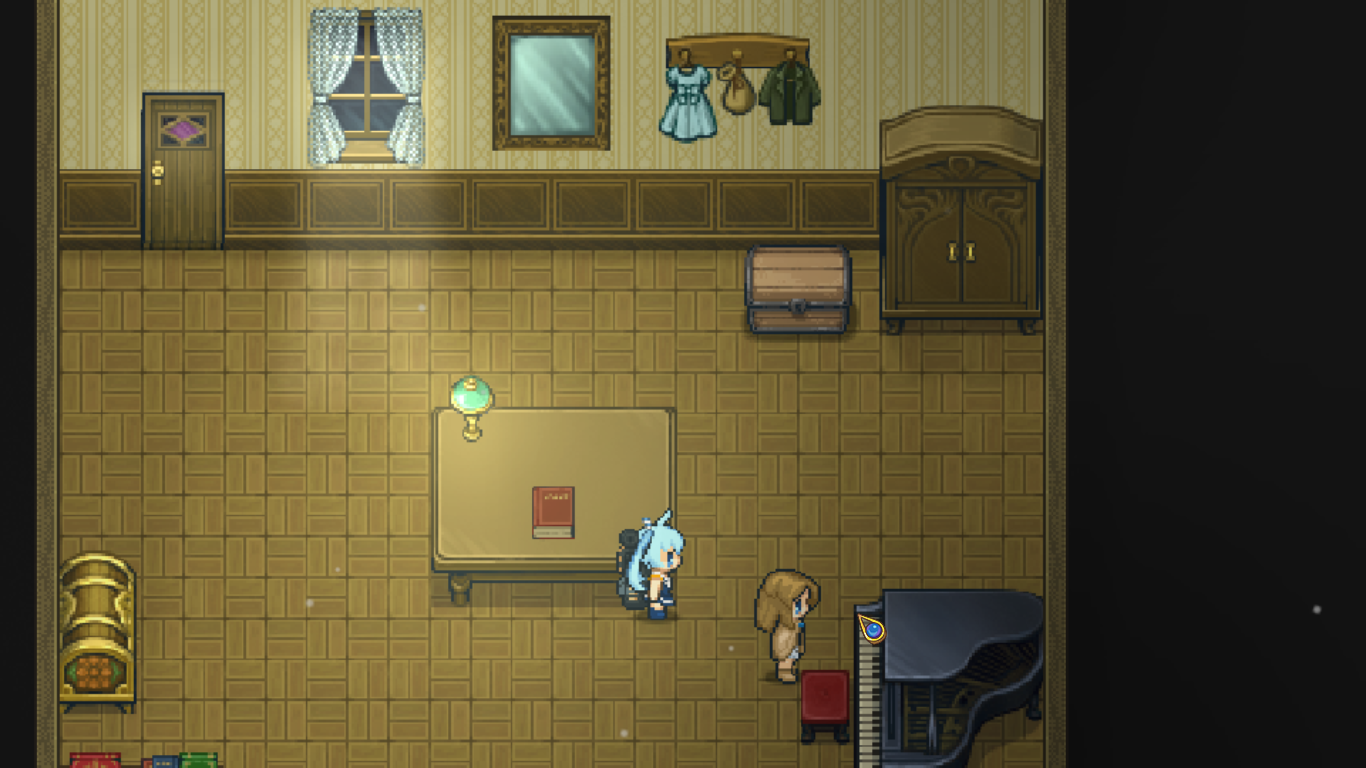Tap the blue interaction marker on the piano
Screen dimensions: 1366x768
tap(871, 628)
